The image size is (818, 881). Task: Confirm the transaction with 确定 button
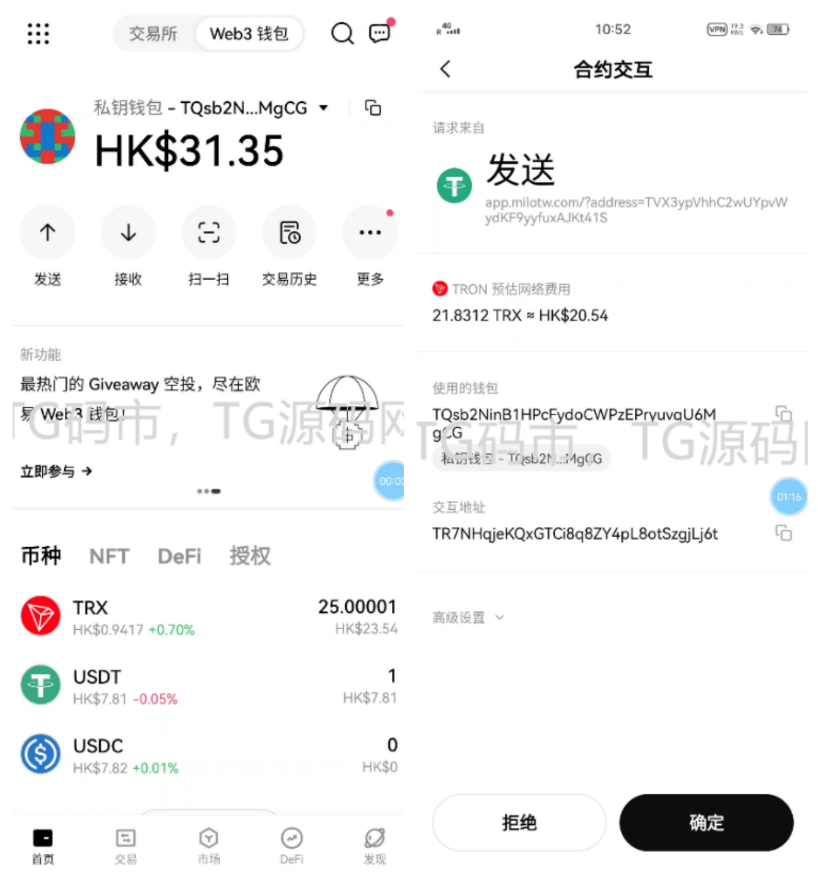pyautogui.click(x=706, y=823)
